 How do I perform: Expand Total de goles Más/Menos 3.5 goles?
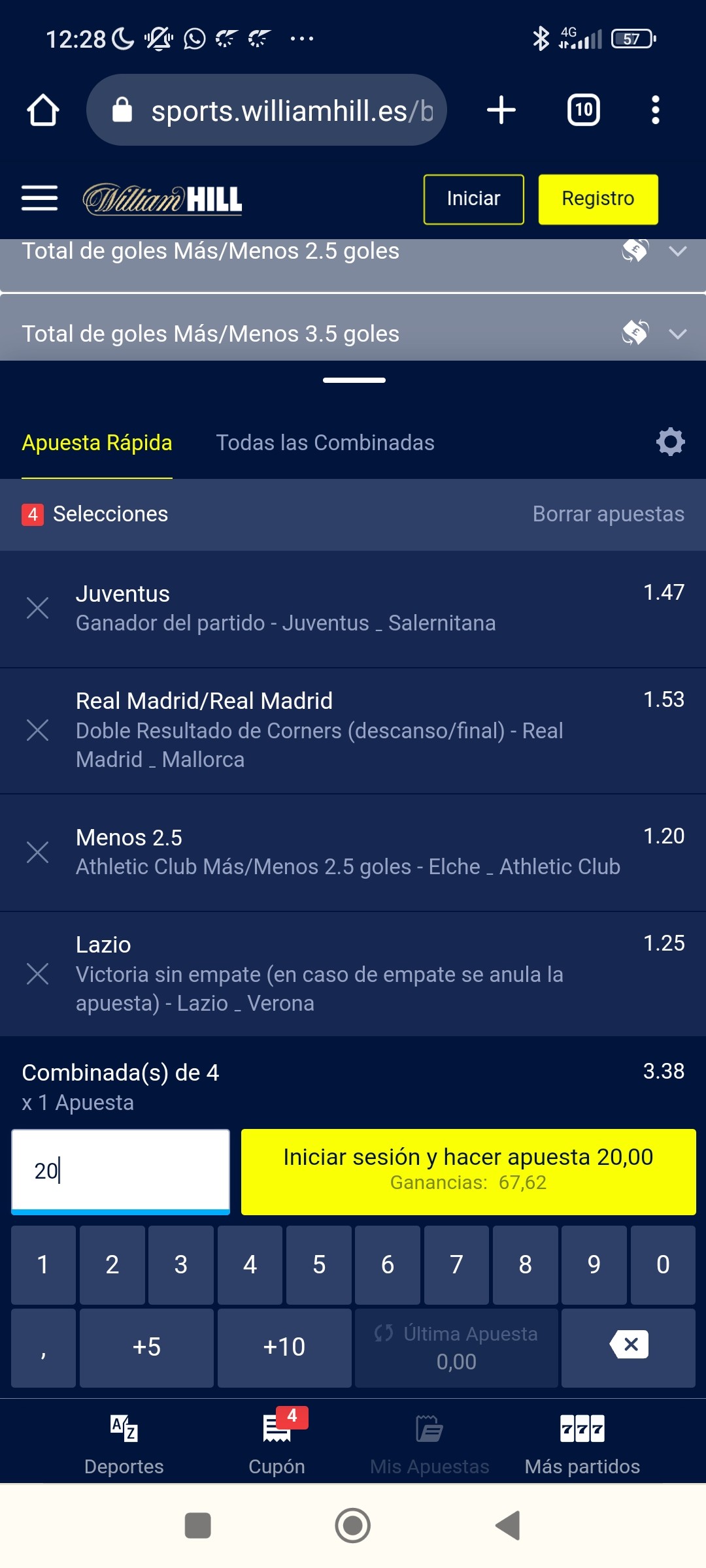(353, 333)
